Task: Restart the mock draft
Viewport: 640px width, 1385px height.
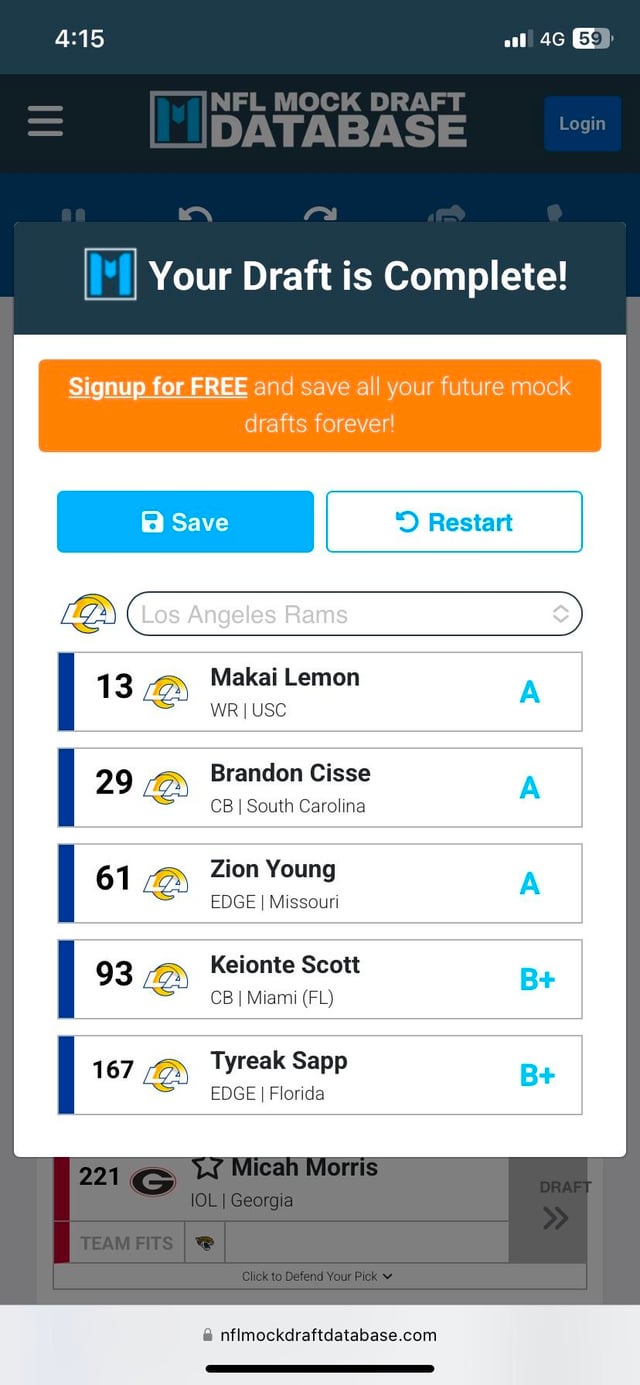Action: click(454, 522)
